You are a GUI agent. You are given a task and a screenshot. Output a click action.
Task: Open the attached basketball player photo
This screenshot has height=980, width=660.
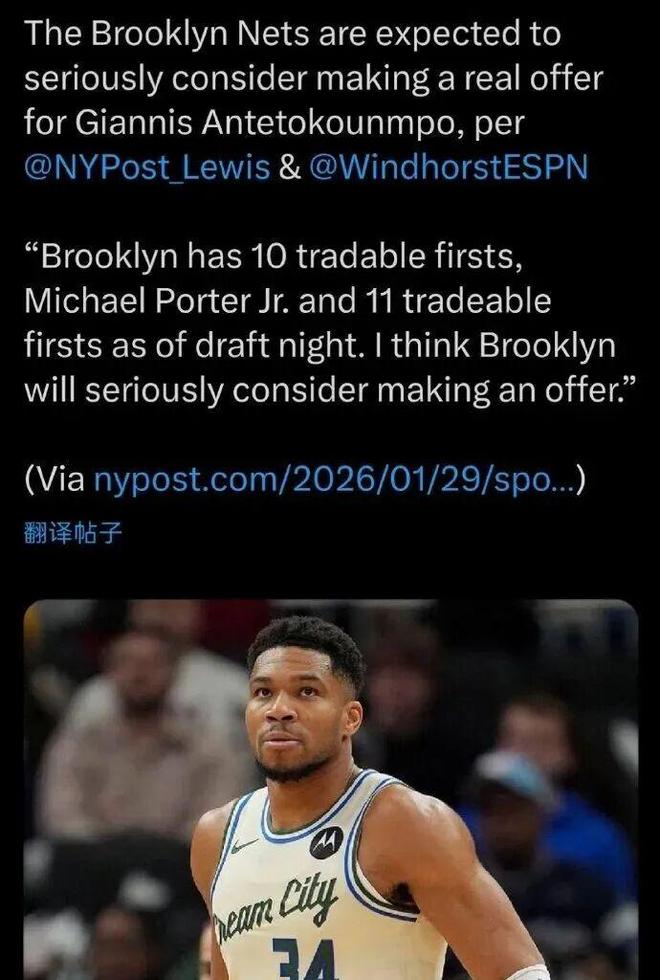click(x=330, y=790)
